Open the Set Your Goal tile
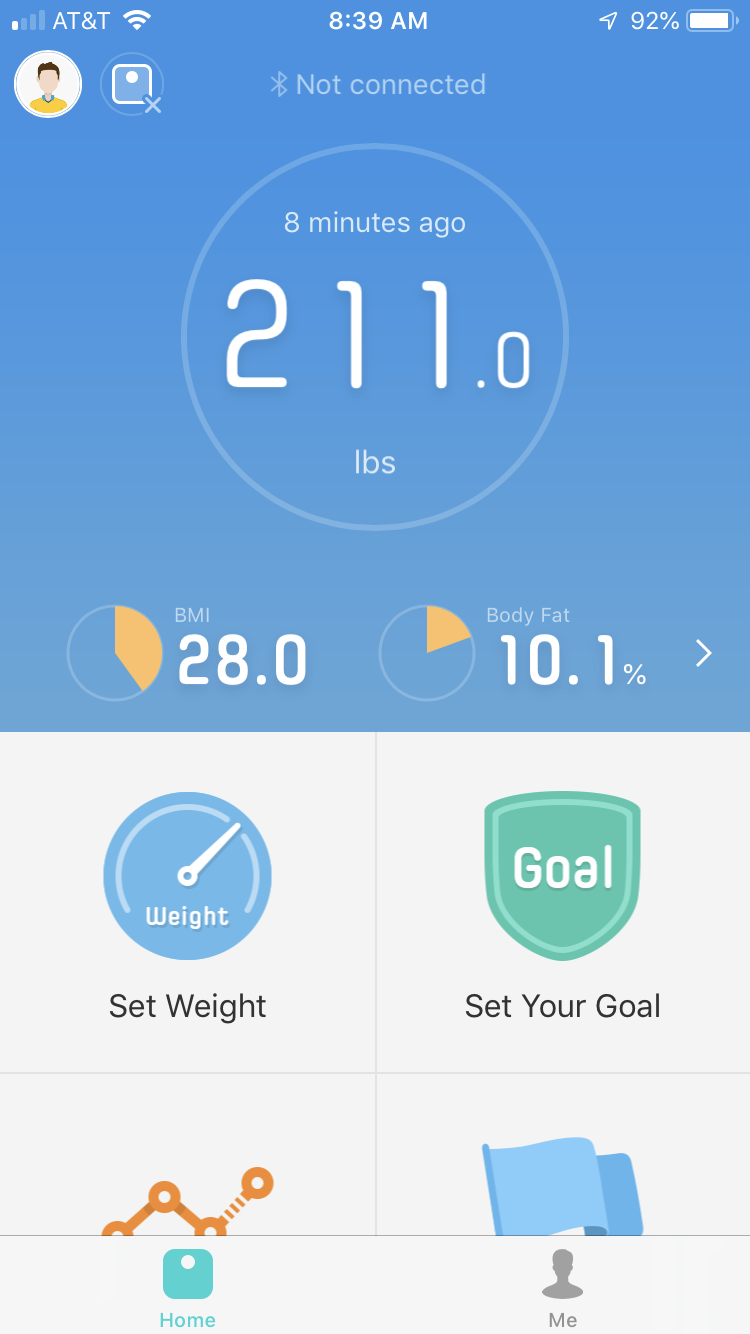This screenshot has width=750, height=1334. coord(563,903)
